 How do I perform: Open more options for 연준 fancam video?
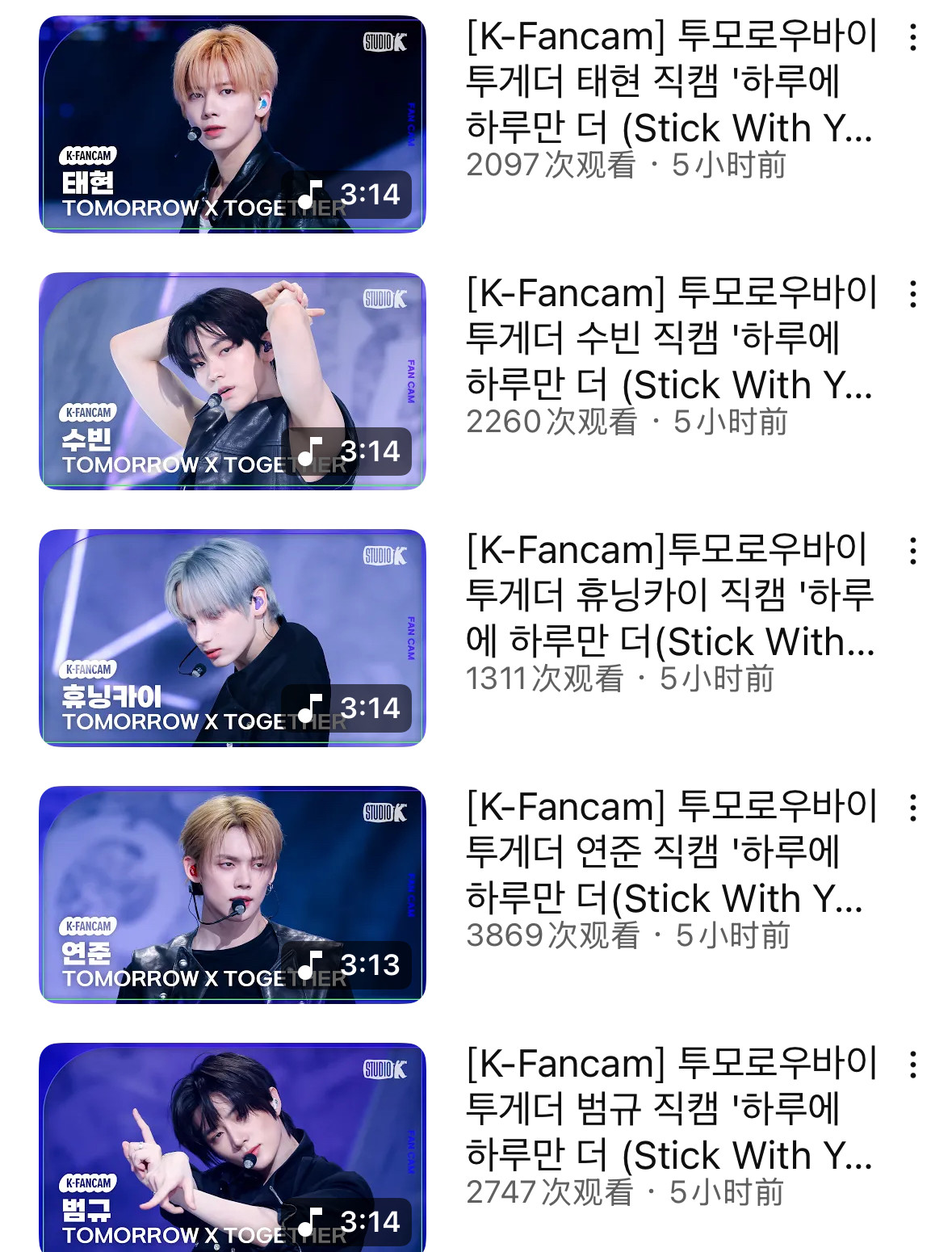pos(912,808)
